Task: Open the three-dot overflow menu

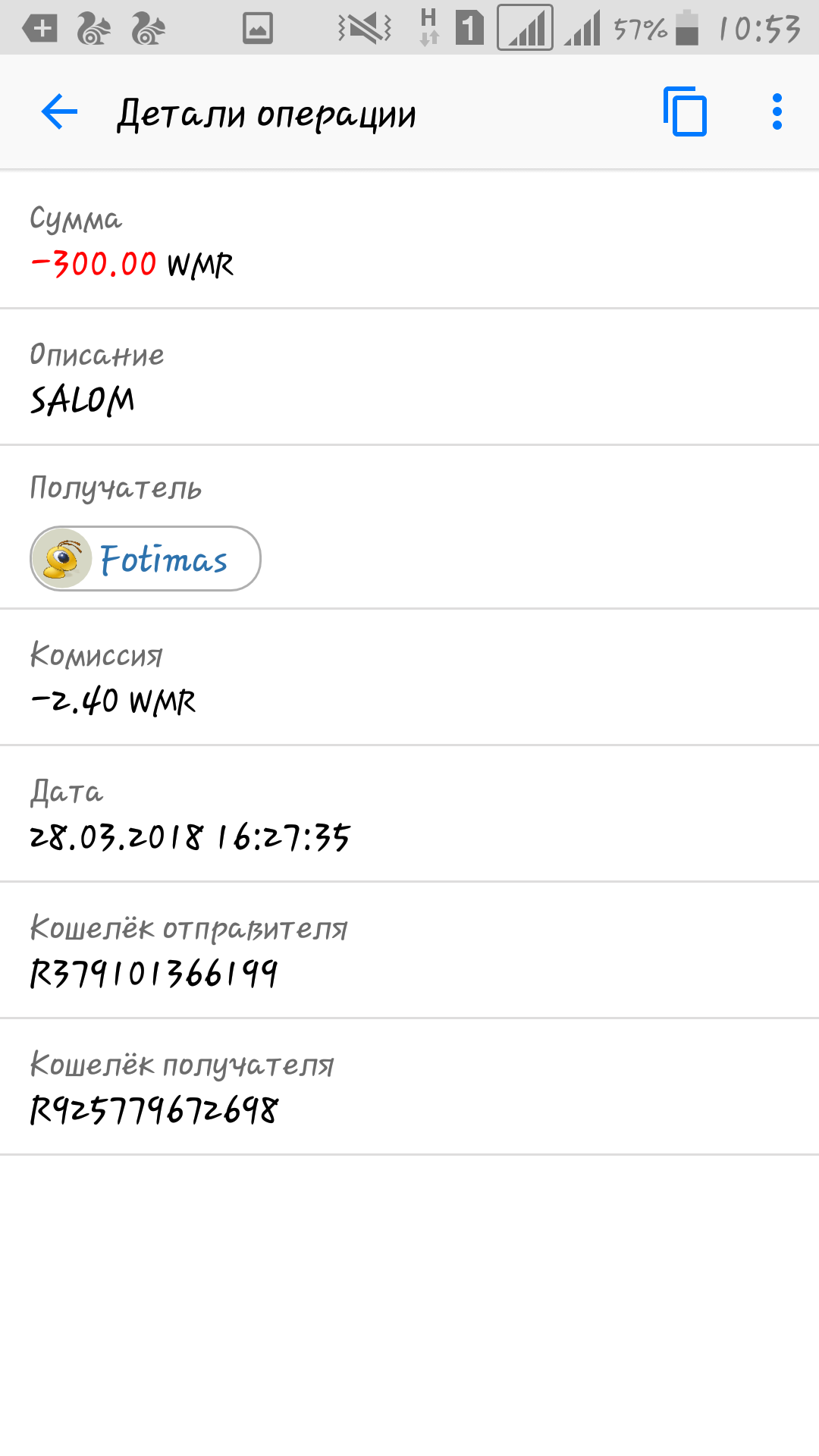Action: coord(777,112)
